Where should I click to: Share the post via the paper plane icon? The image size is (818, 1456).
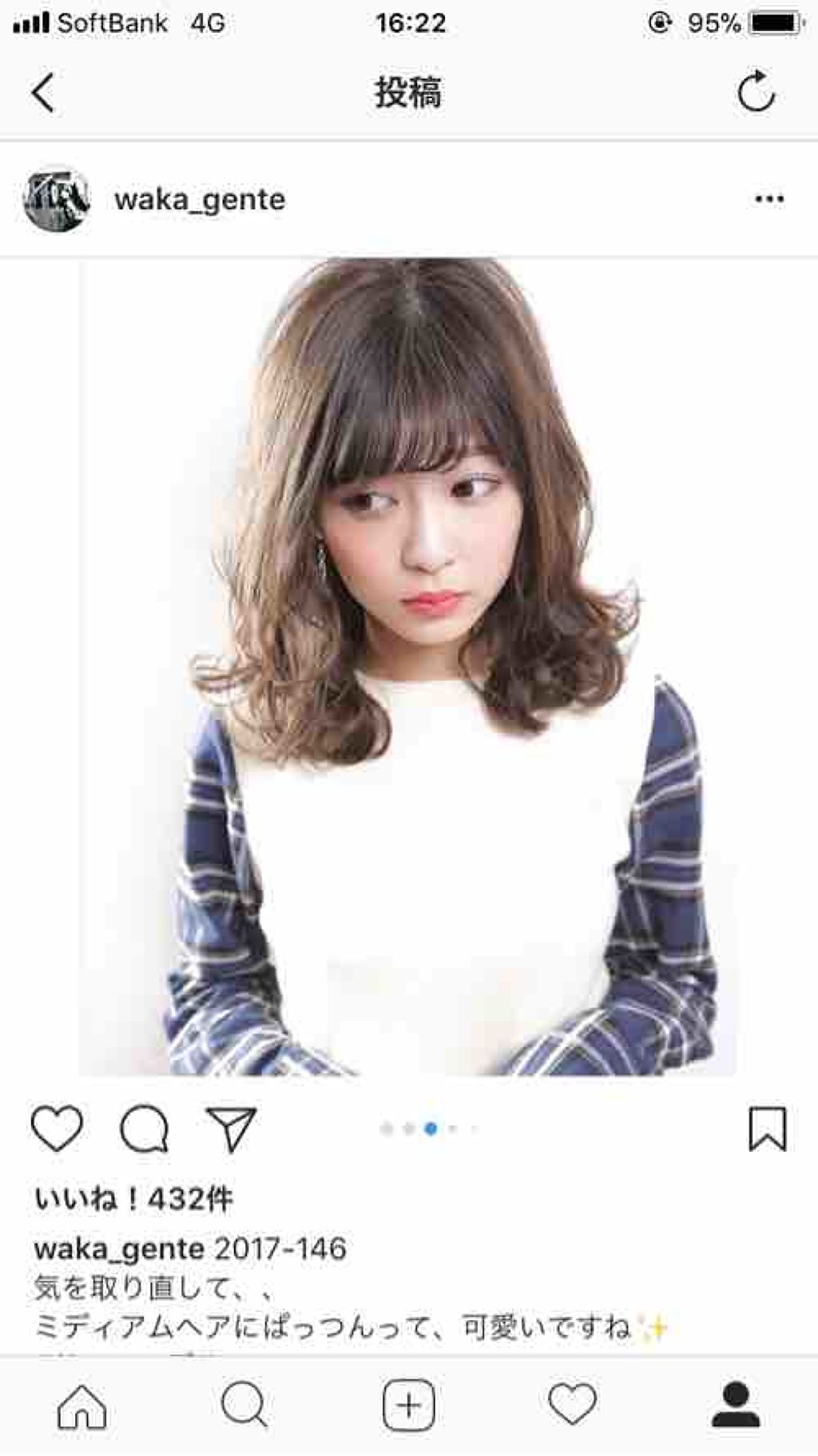[231, 1129]
